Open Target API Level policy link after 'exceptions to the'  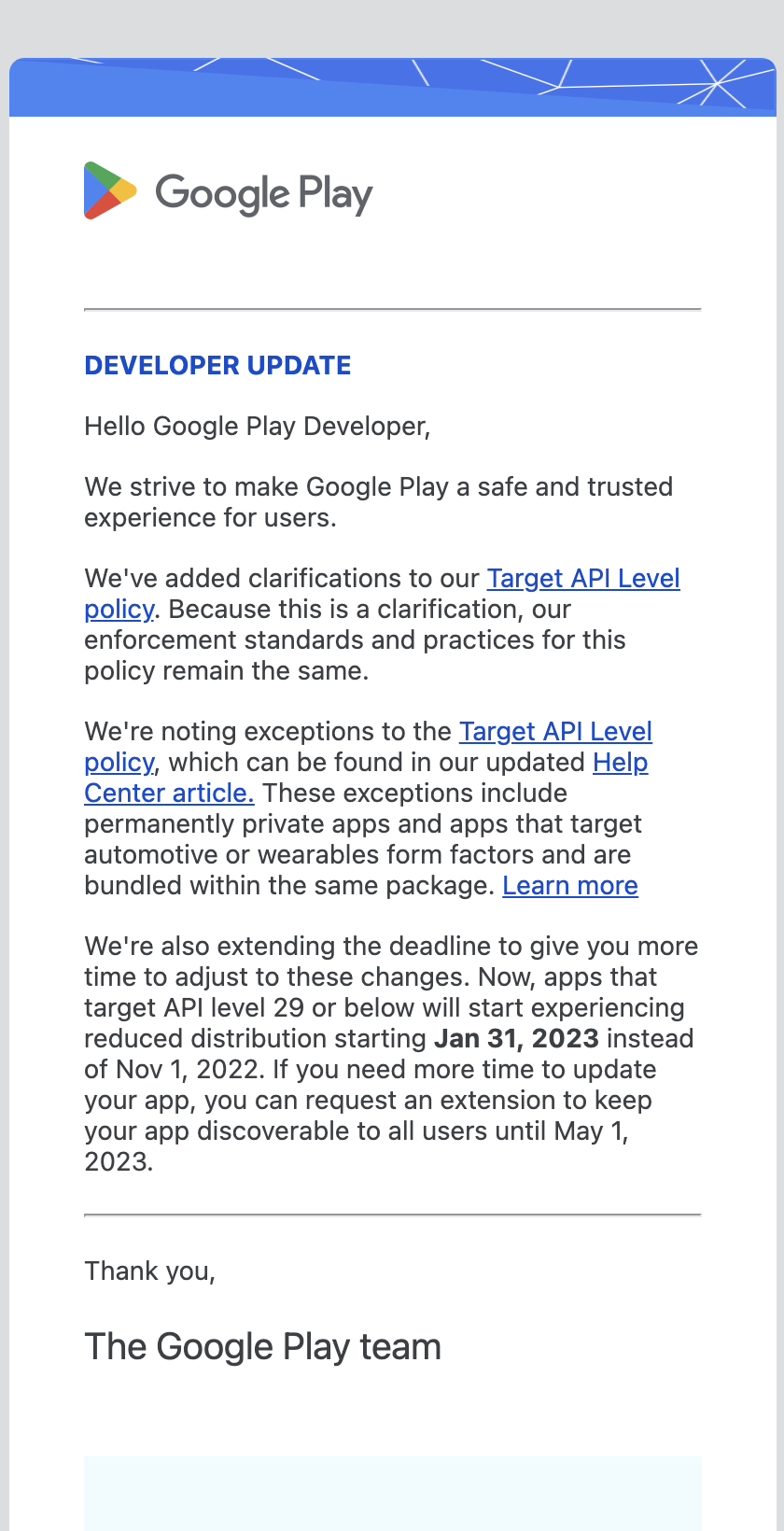click(x=555, y=732)
